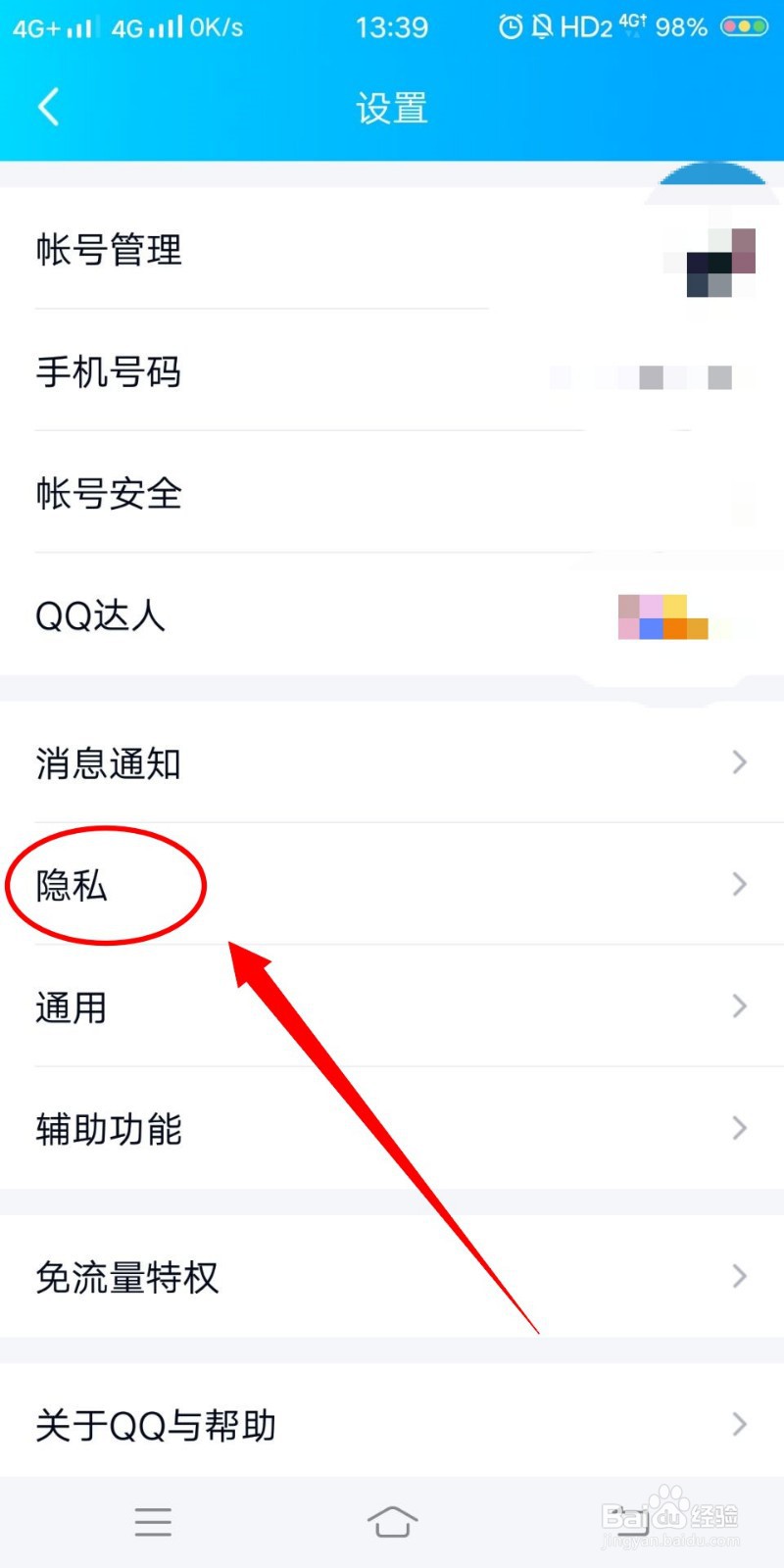
Task: Tap the recent apps button in navigation bar
Action: pos(153,1521)
